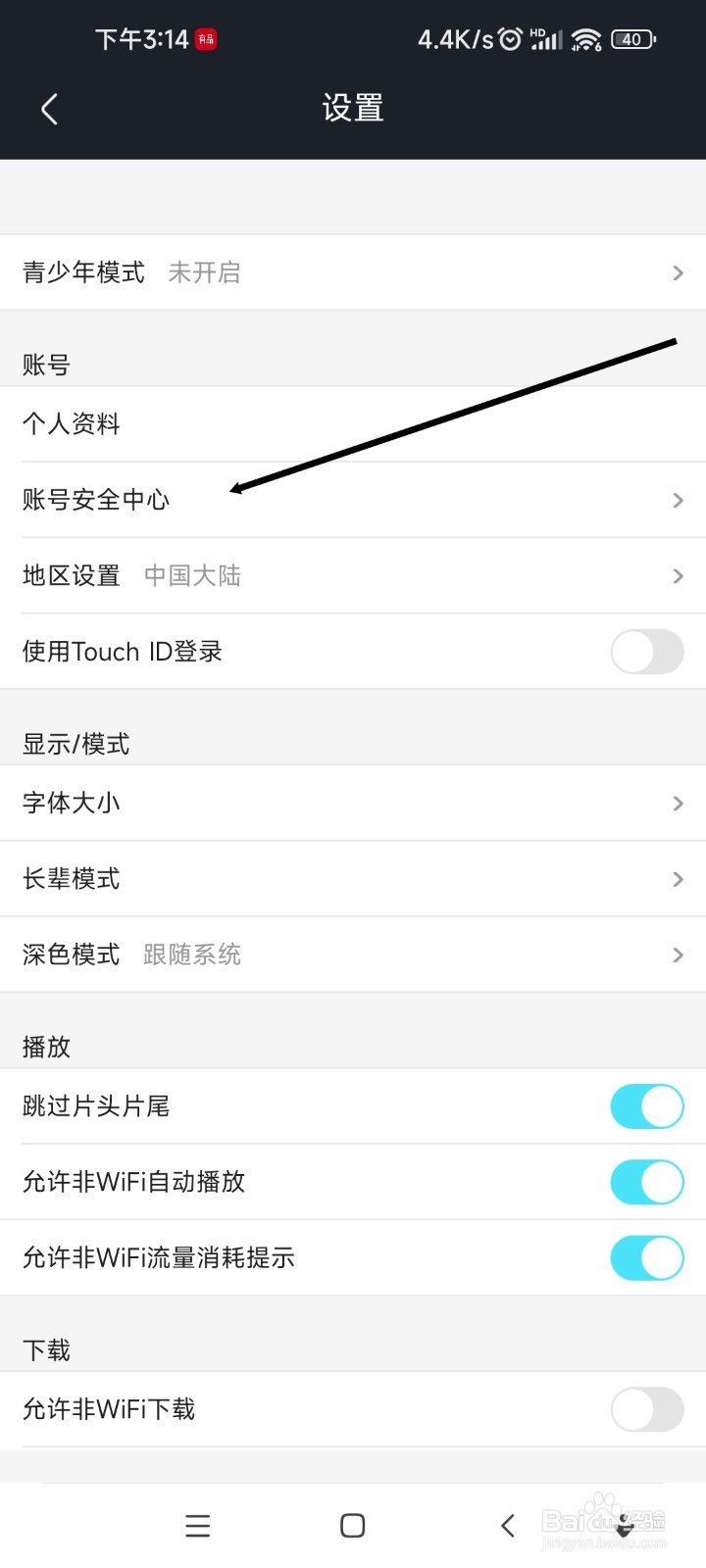Tap the back arrow beside 设置 title
Screen dimensions: 706x1568
[49, 109]
